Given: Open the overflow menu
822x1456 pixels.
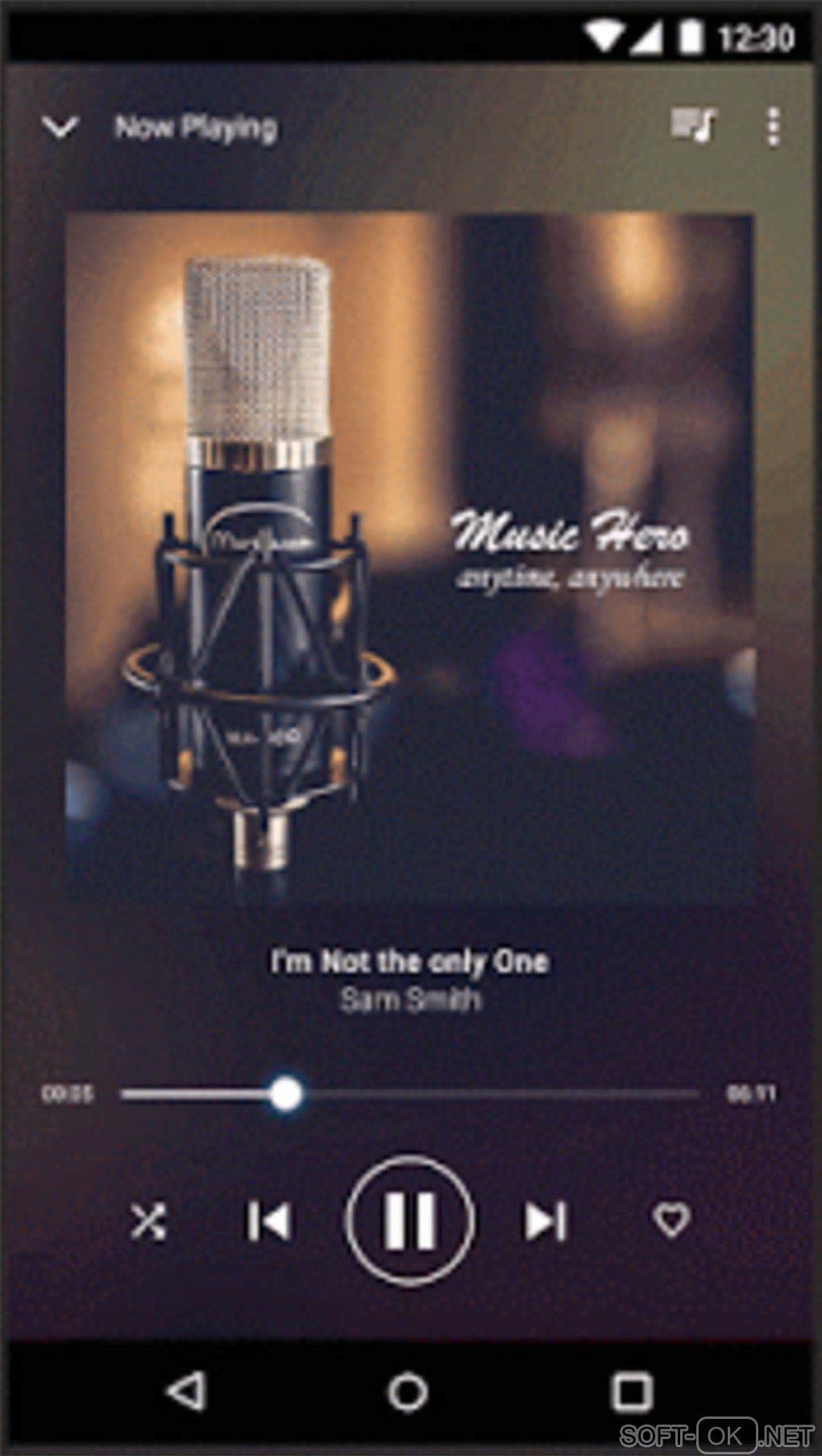Looking at the screenshot, I should (x=773, y=127).
